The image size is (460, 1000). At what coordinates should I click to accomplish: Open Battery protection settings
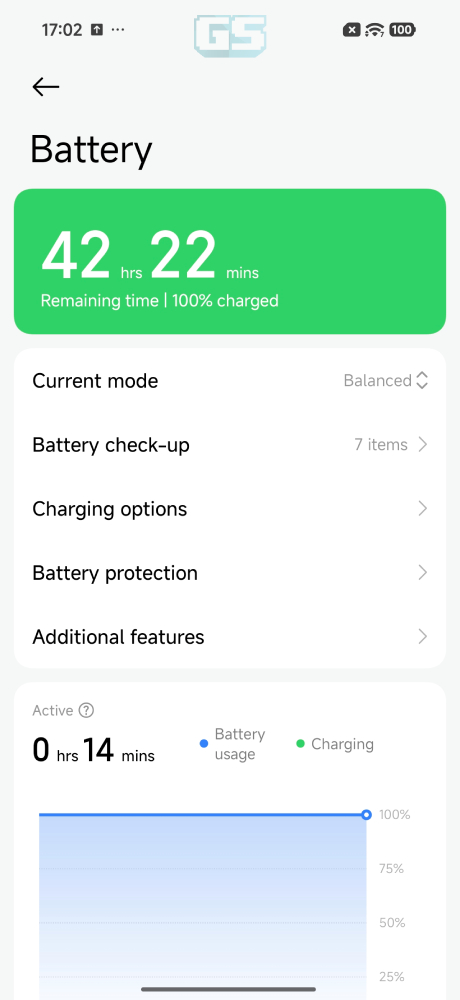pyautogui.click(x=230, y=573)
